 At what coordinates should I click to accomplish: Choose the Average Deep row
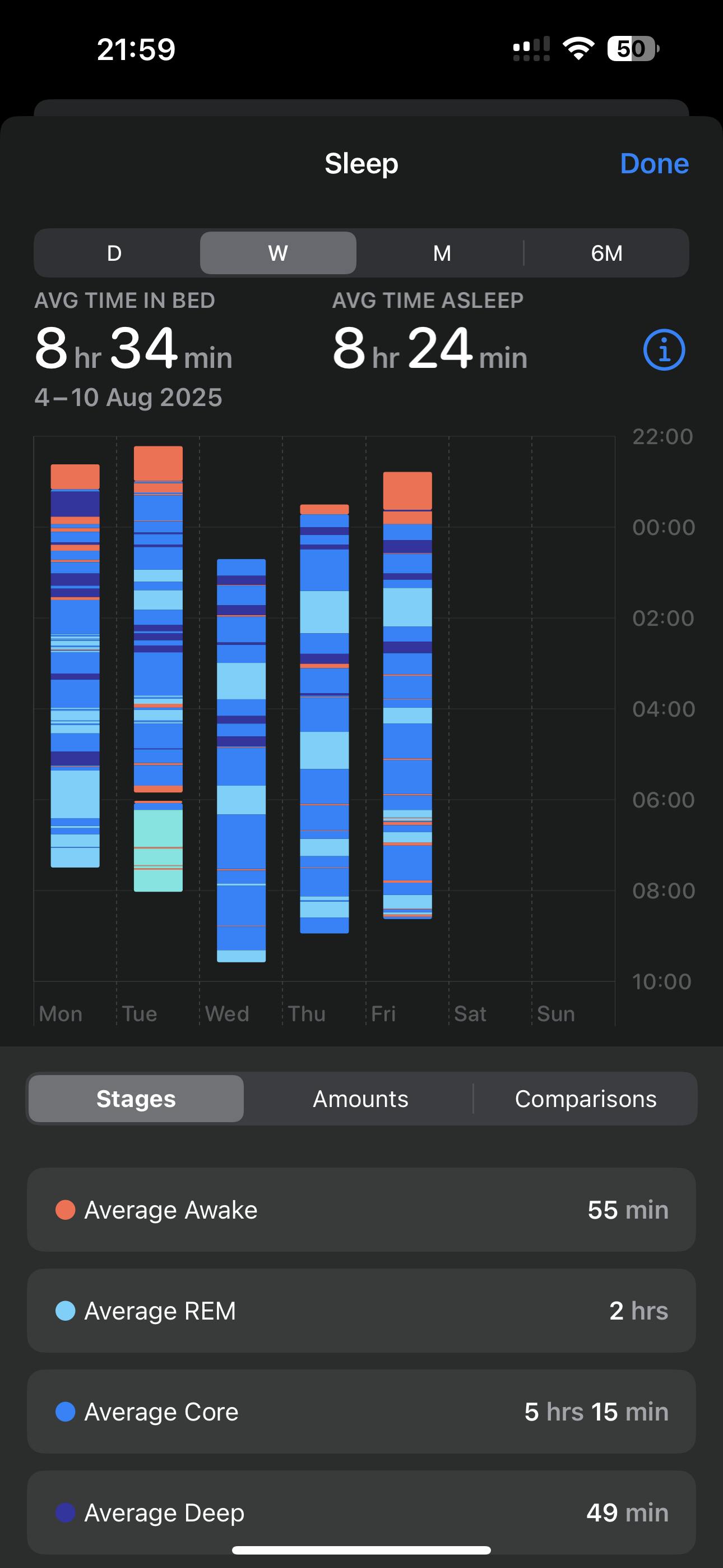point(361,1512)
